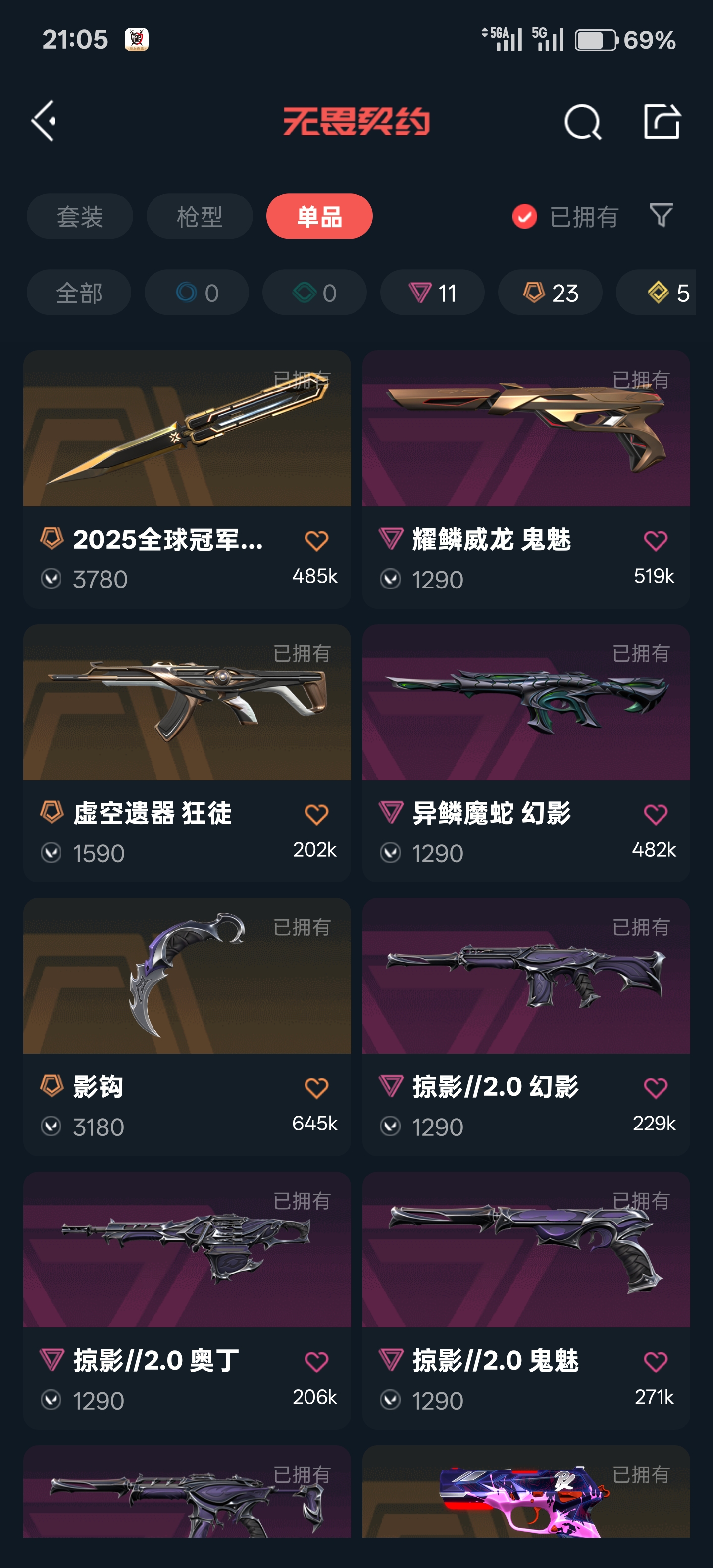Filter by the orange rarity chip showing 23

(551, 293)
